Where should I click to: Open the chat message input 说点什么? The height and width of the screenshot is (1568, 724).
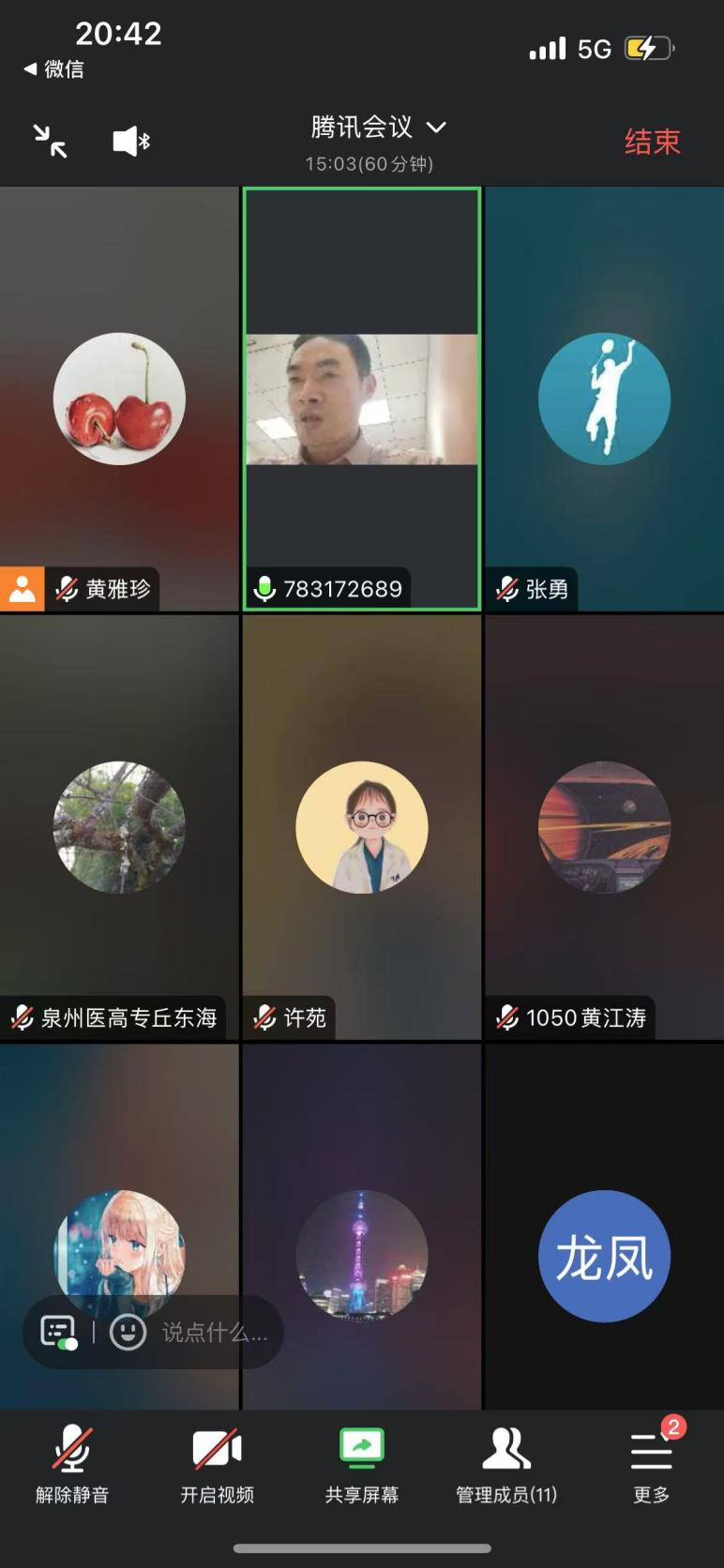[x=215, y=1332]
